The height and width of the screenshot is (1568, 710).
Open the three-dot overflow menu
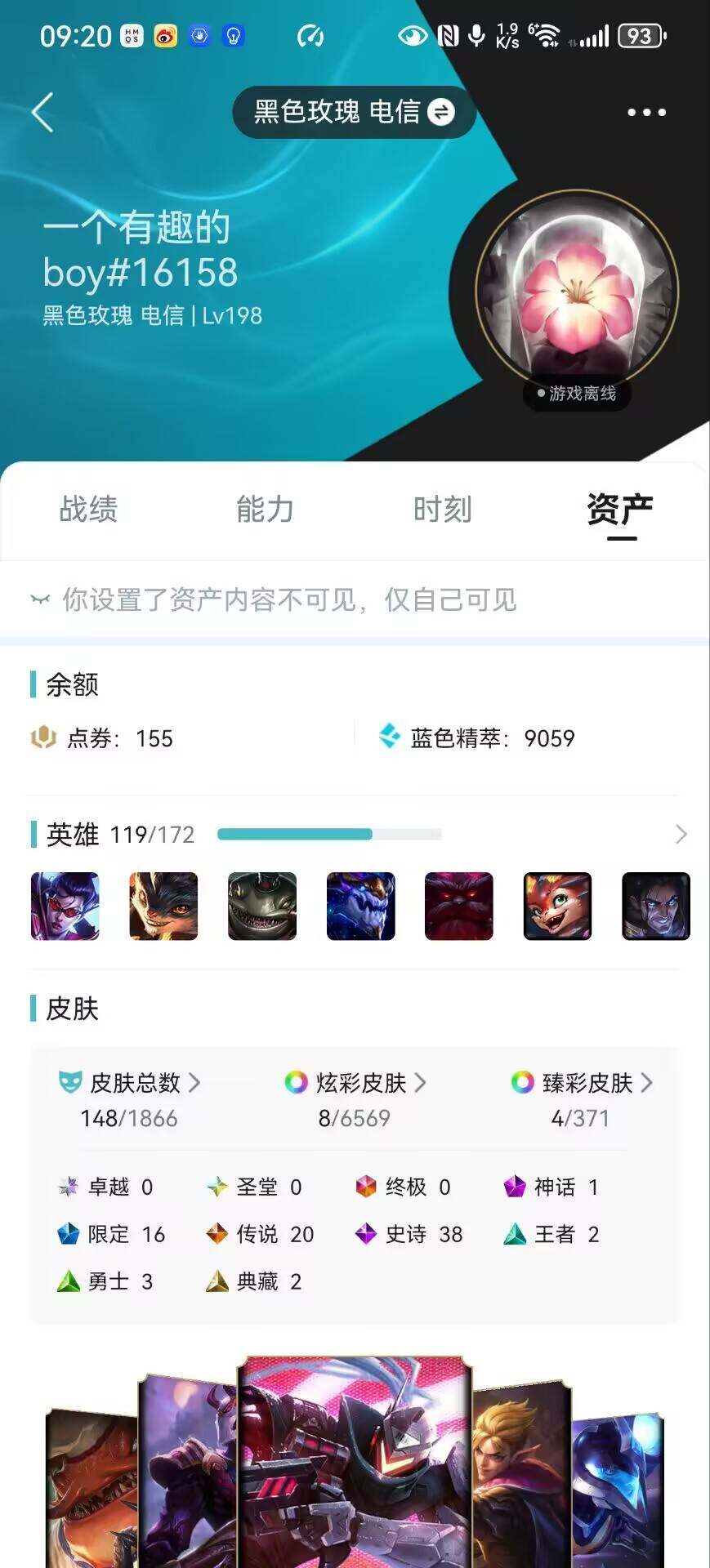click(646, 112)
